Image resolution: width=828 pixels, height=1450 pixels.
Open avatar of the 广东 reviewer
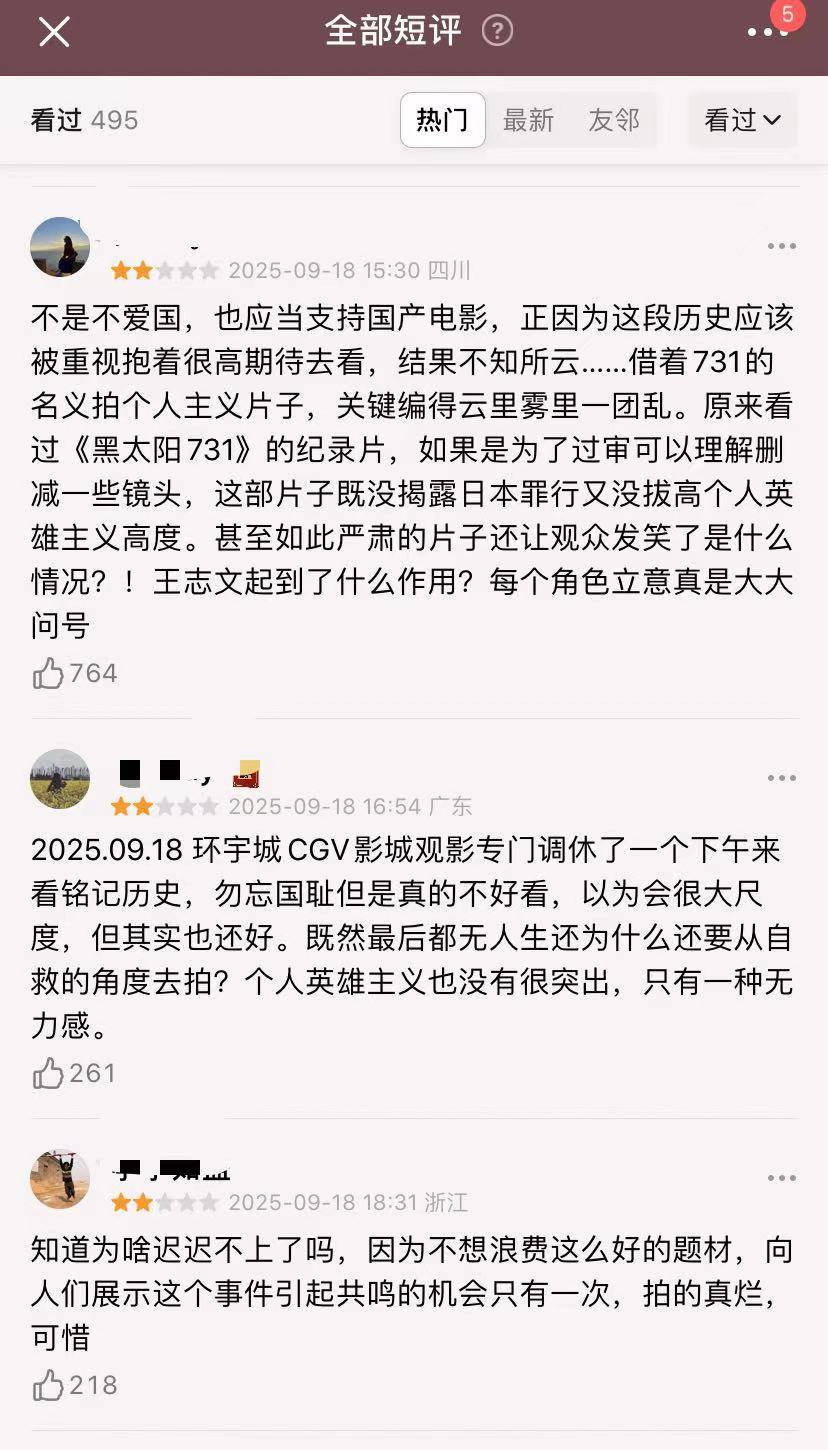click(x=60, y=778)
